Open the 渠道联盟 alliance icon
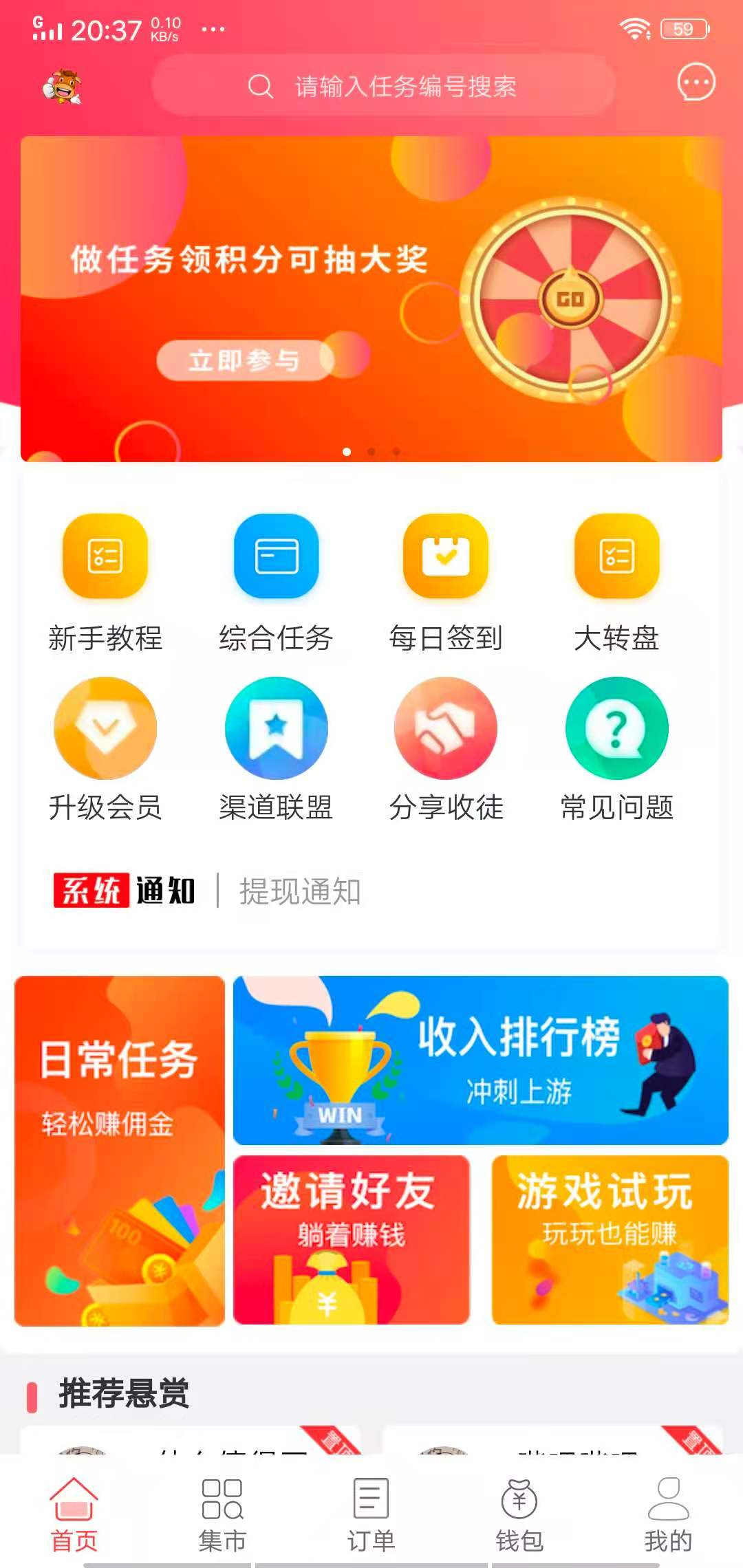The width and height of the screenshot is (743, 1568). pos(276,729)
